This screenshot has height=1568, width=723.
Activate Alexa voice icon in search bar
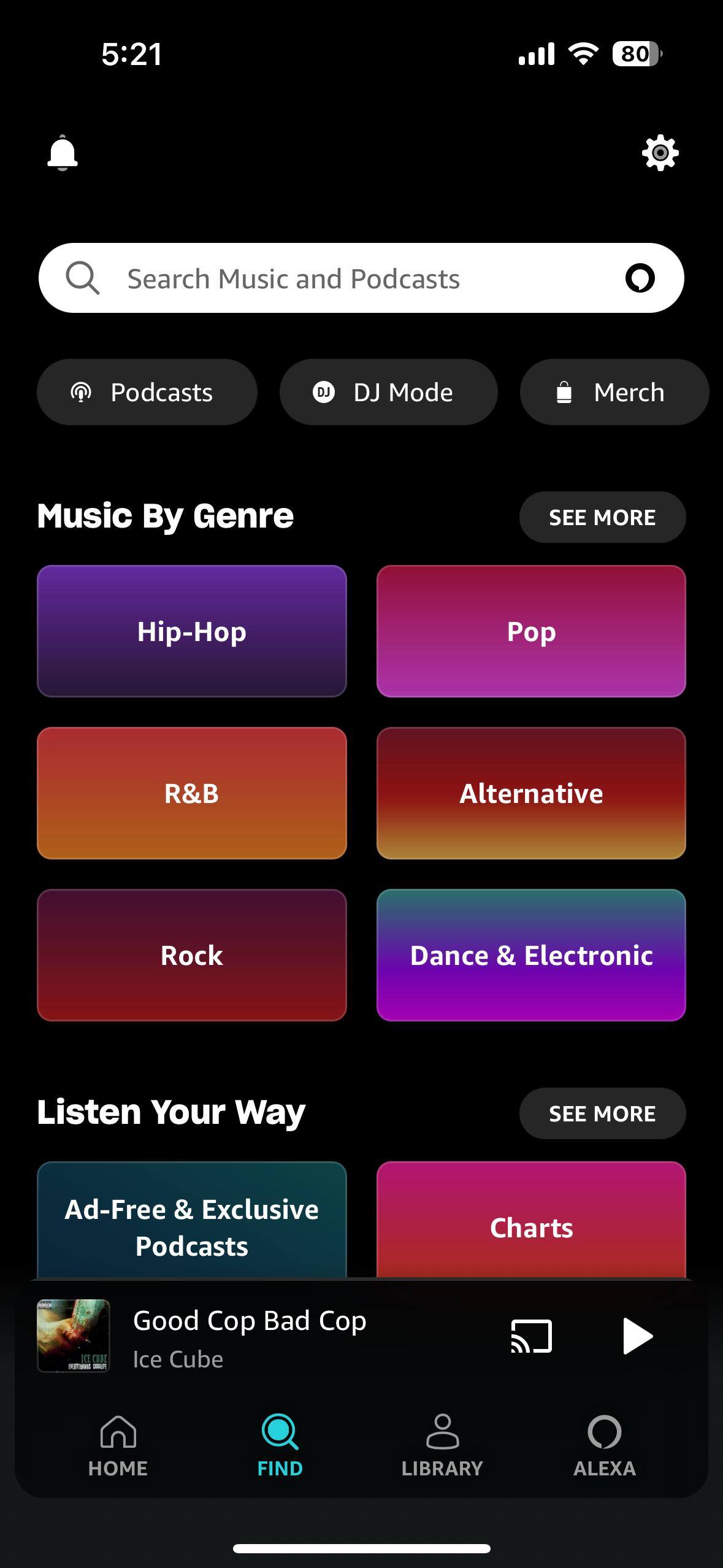point(640,279)
